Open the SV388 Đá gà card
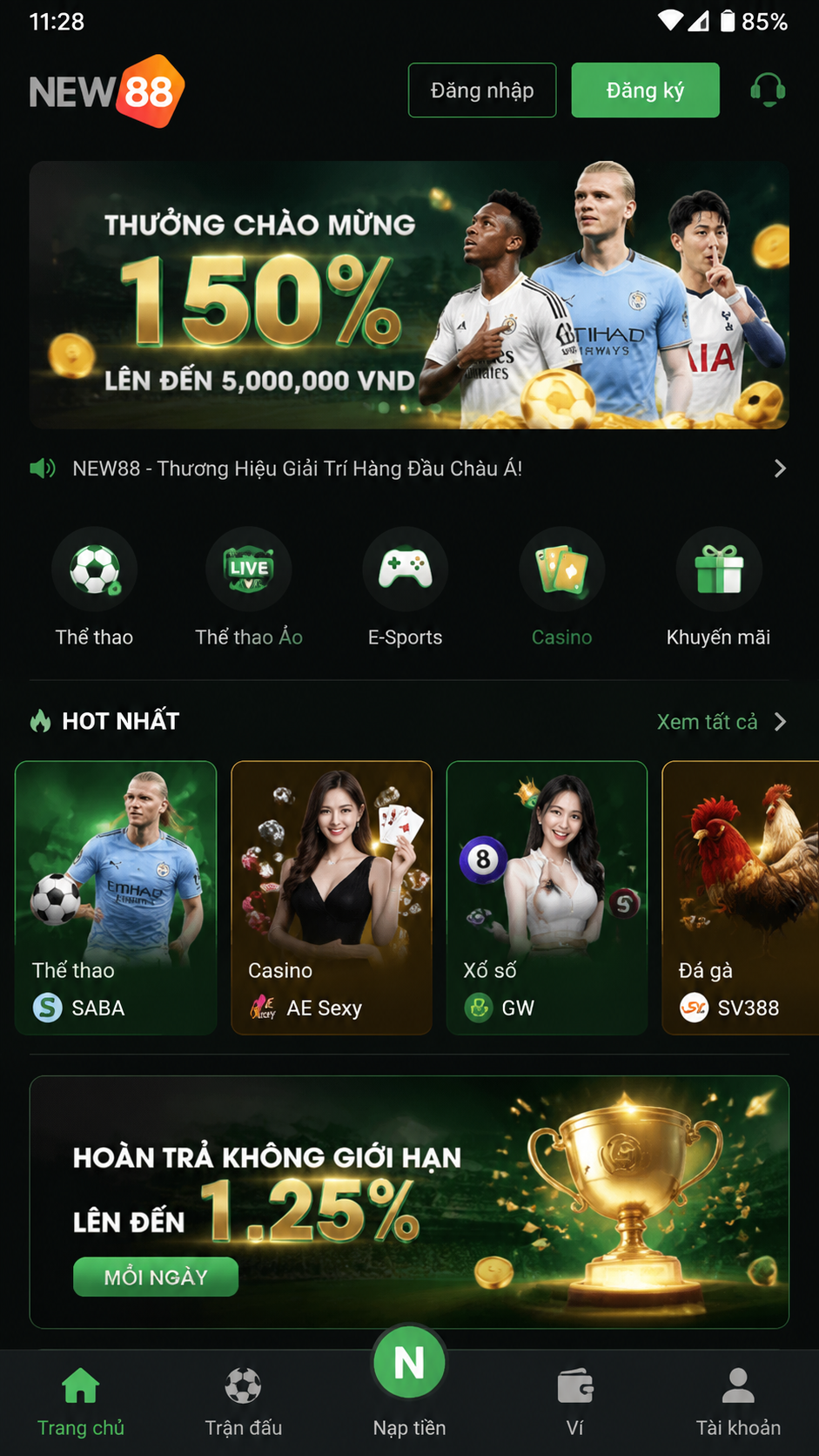The height and width of the screenshot is (1456, 819). tap(741, 898)
